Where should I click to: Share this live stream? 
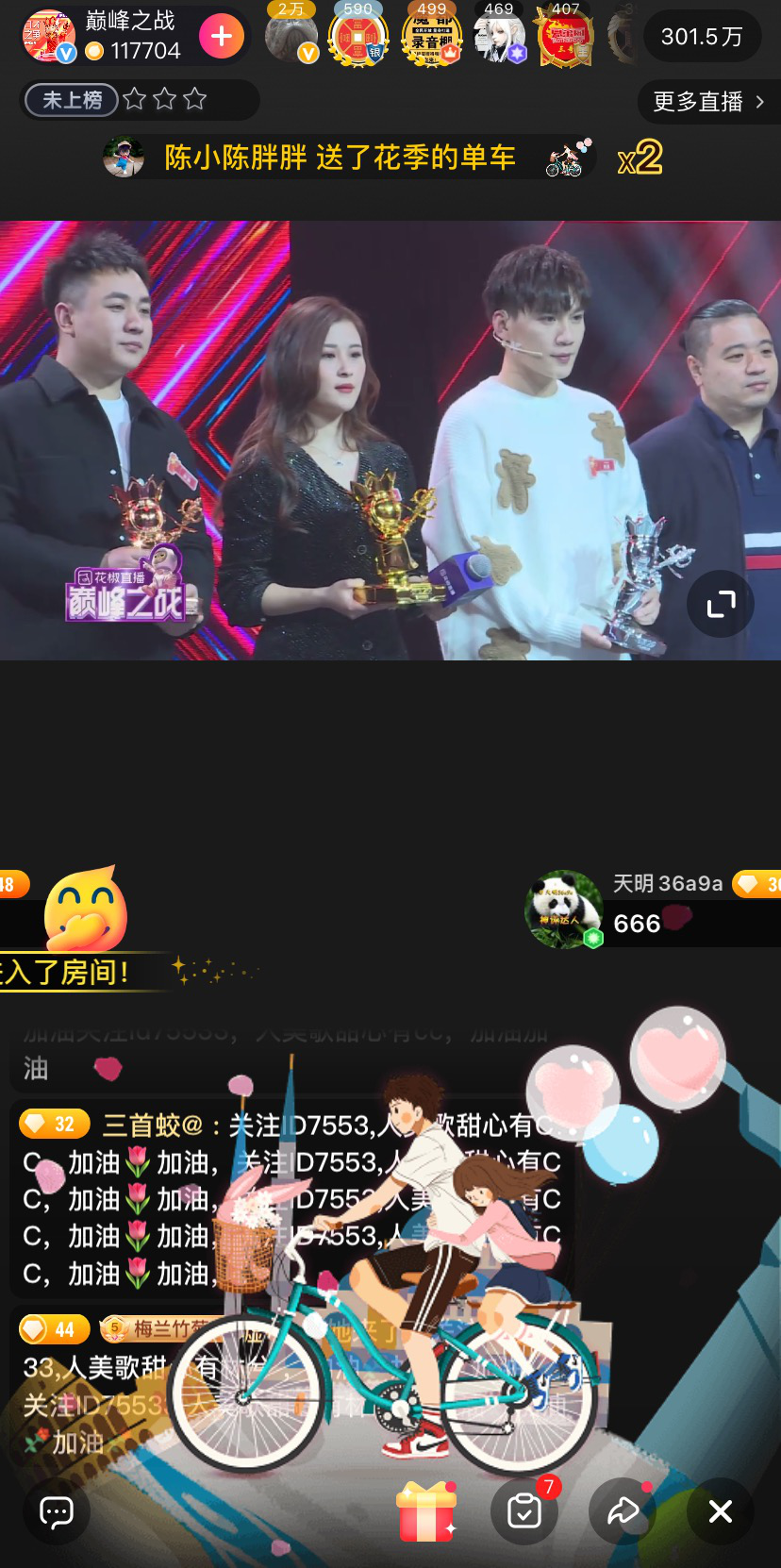coord(623,1511)
